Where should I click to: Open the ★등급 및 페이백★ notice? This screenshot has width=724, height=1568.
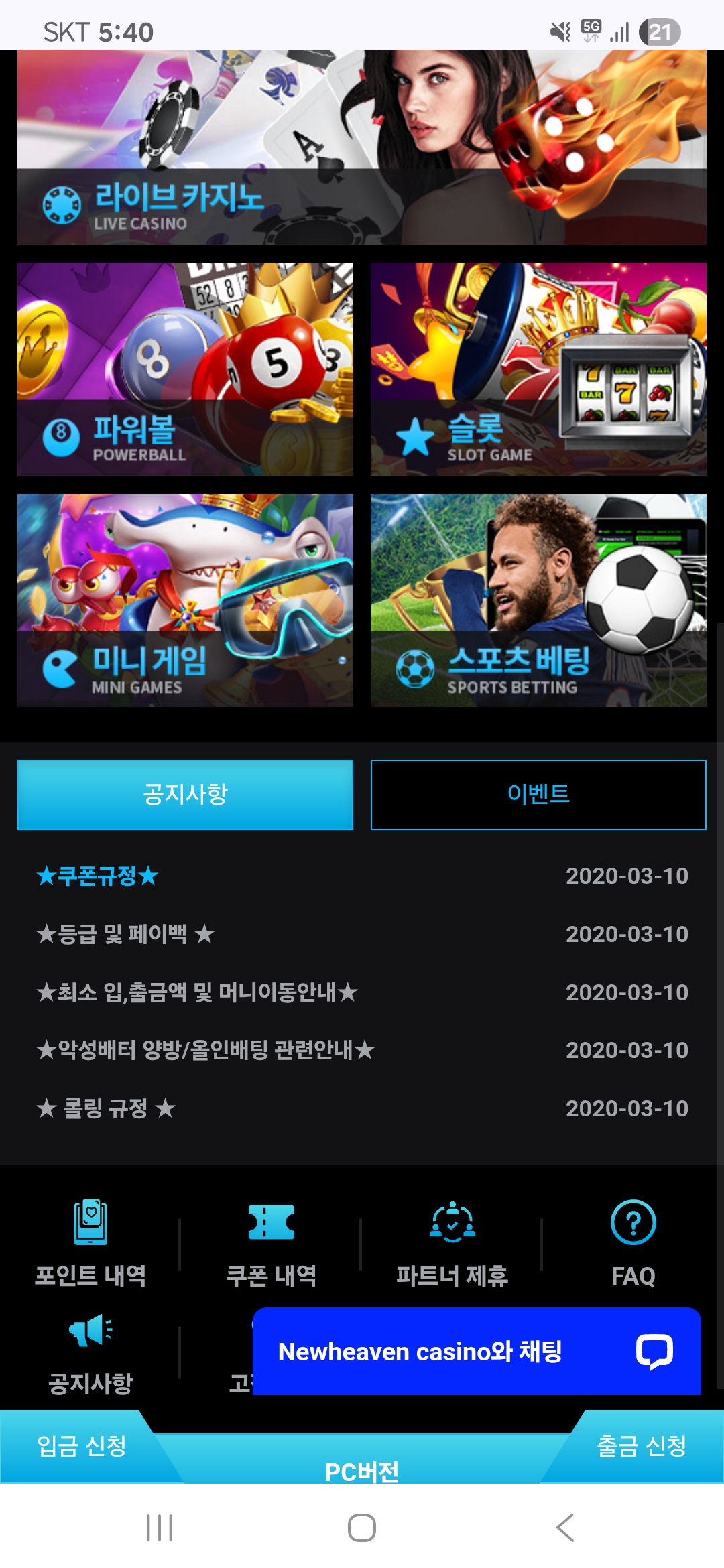[125, 934]
